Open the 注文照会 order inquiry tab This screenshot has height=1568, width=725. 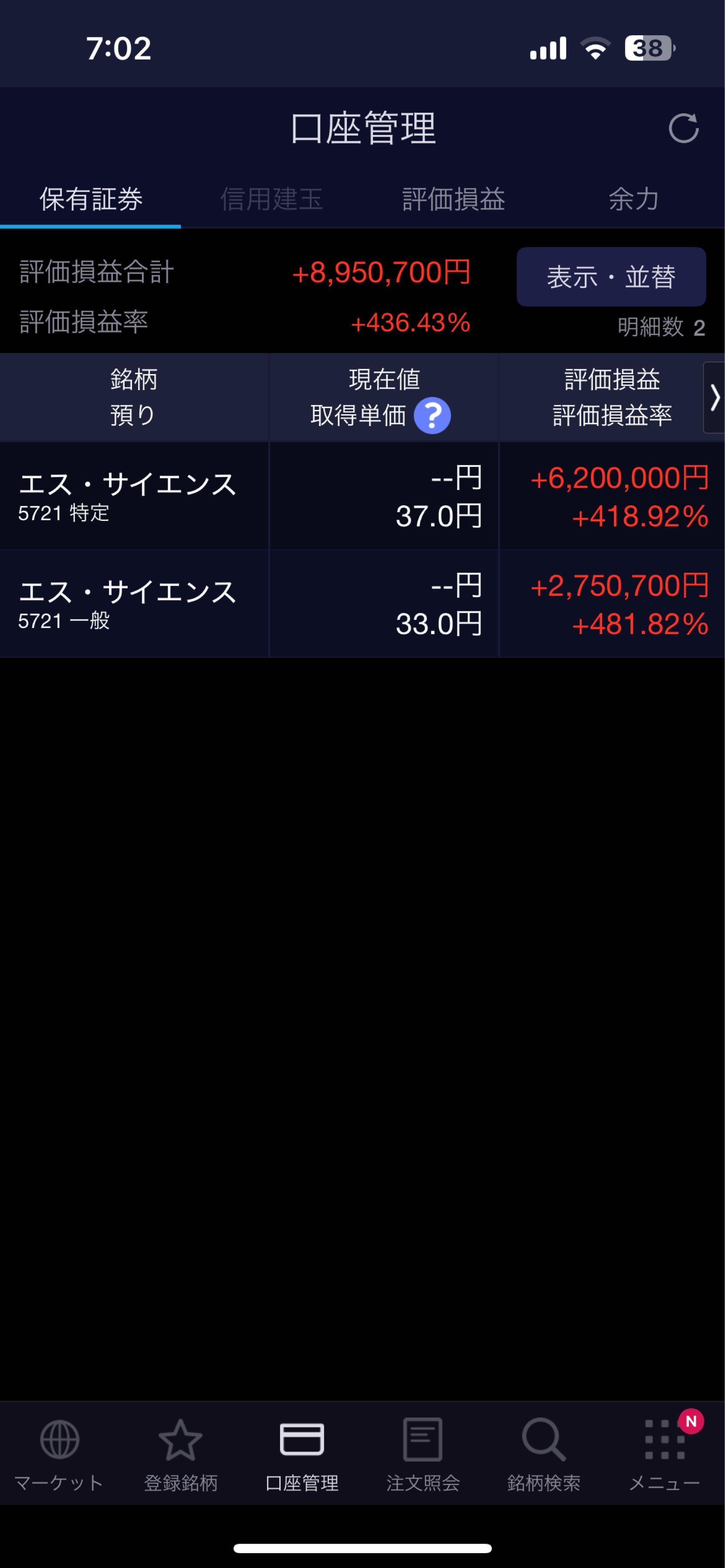(x=423, y=1454)
